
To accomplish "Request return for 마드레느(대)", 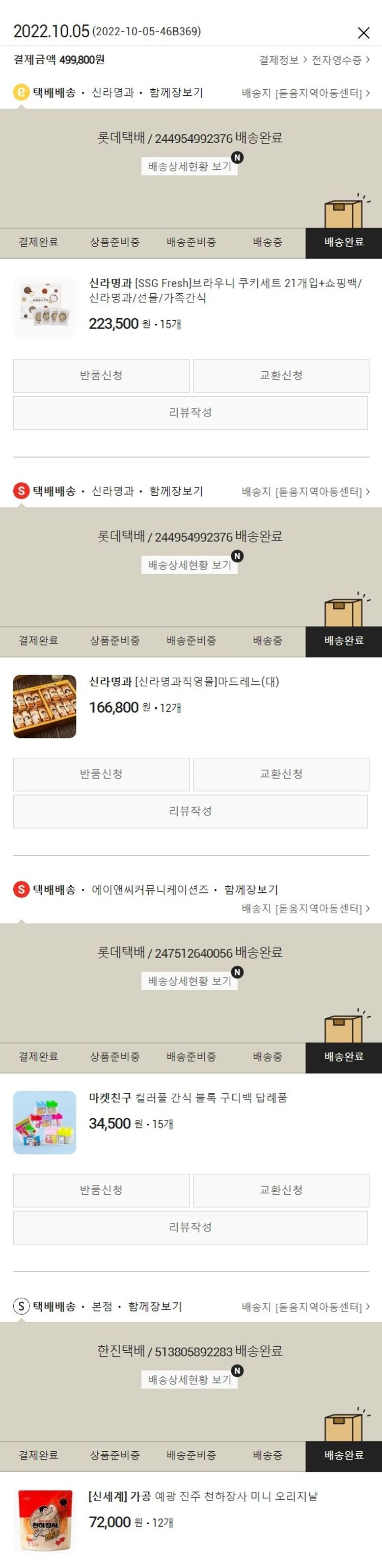I will [101, 774].
